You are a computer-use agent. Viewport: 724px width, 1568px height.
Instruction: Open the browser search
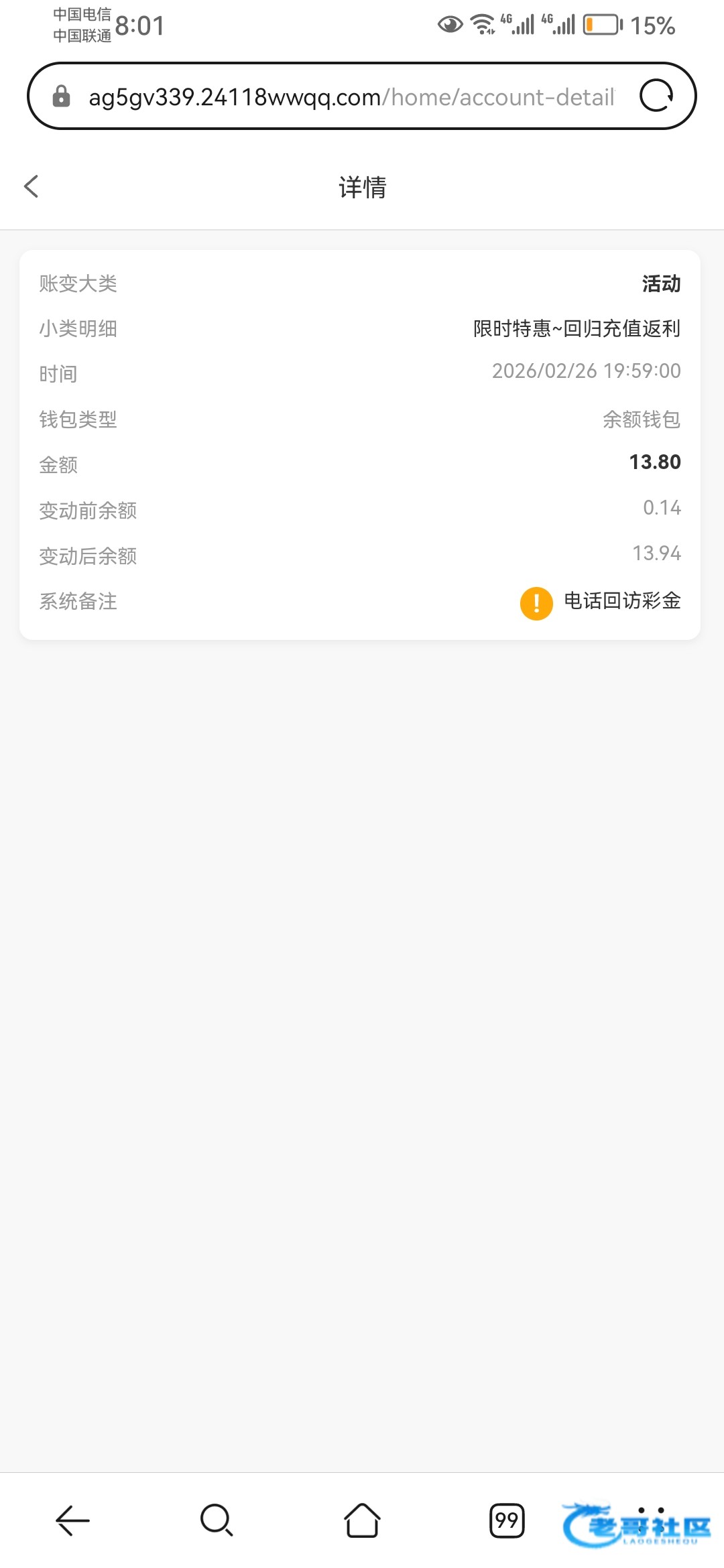click(x=217, y=1520)
